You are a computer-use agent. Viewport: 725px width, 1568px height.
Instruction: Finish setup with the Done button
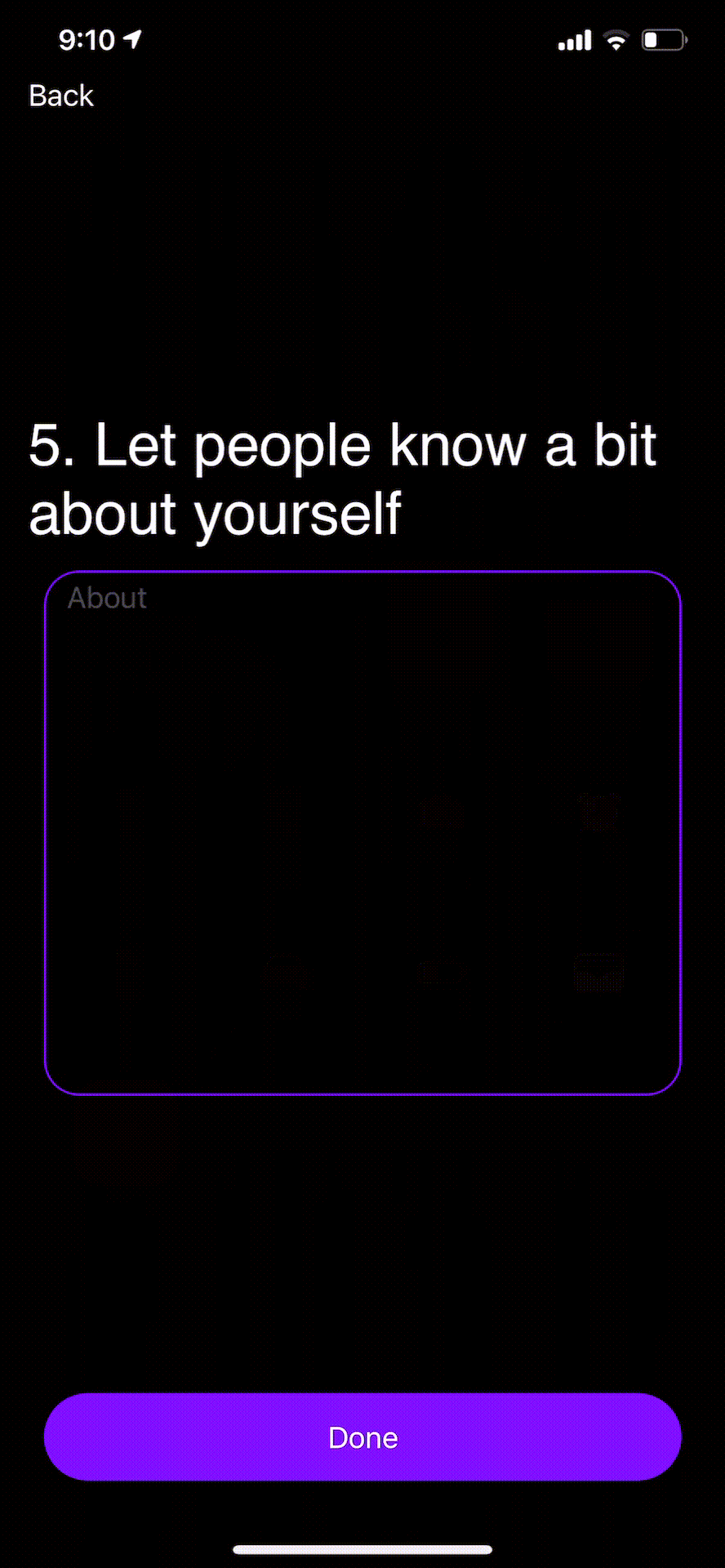coord(362,1437)
